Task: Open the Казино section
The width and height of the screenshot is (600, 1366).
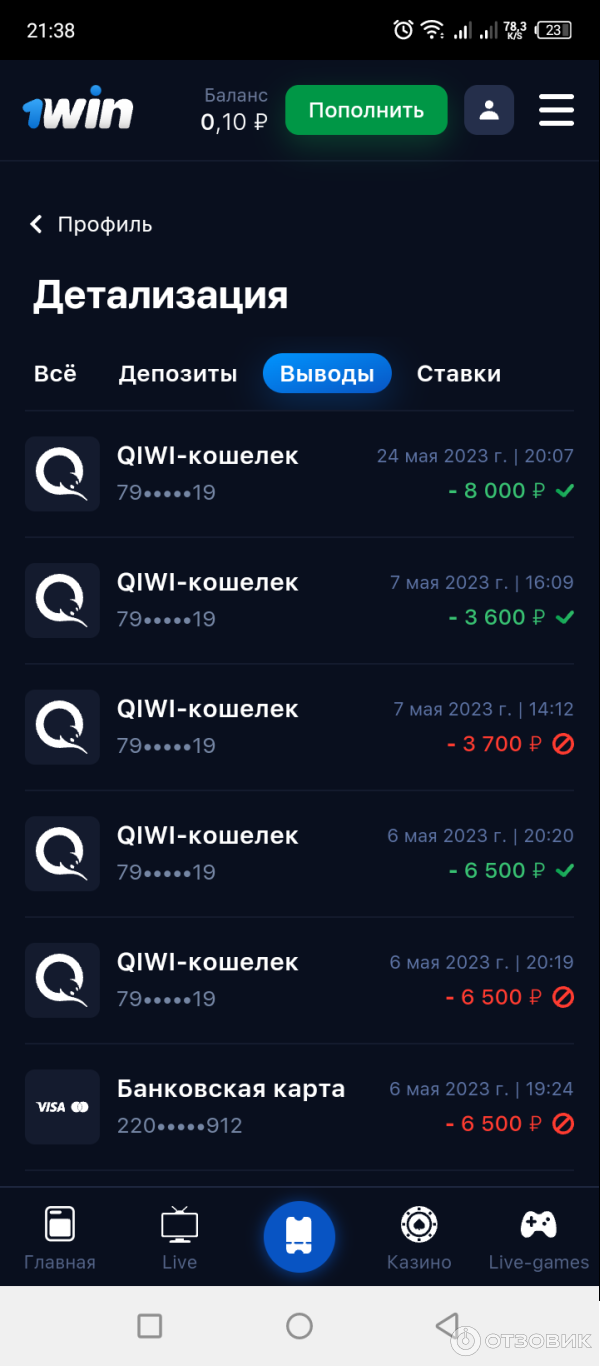Action: [419, 1236]
